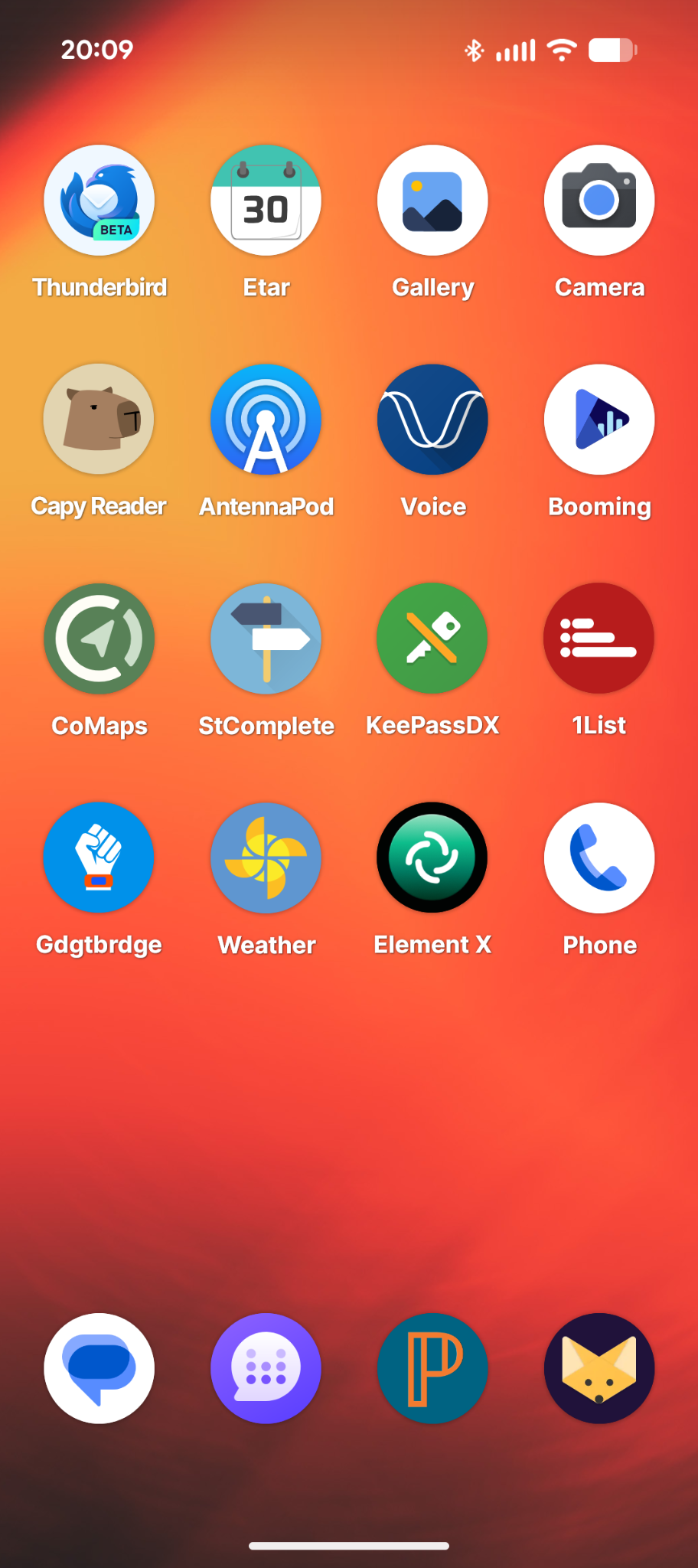Image resolution: width=698 pixels, height=1568 pixels.
Task: Start the AntennaPod podcast app
Action: [x=266, y=419]
